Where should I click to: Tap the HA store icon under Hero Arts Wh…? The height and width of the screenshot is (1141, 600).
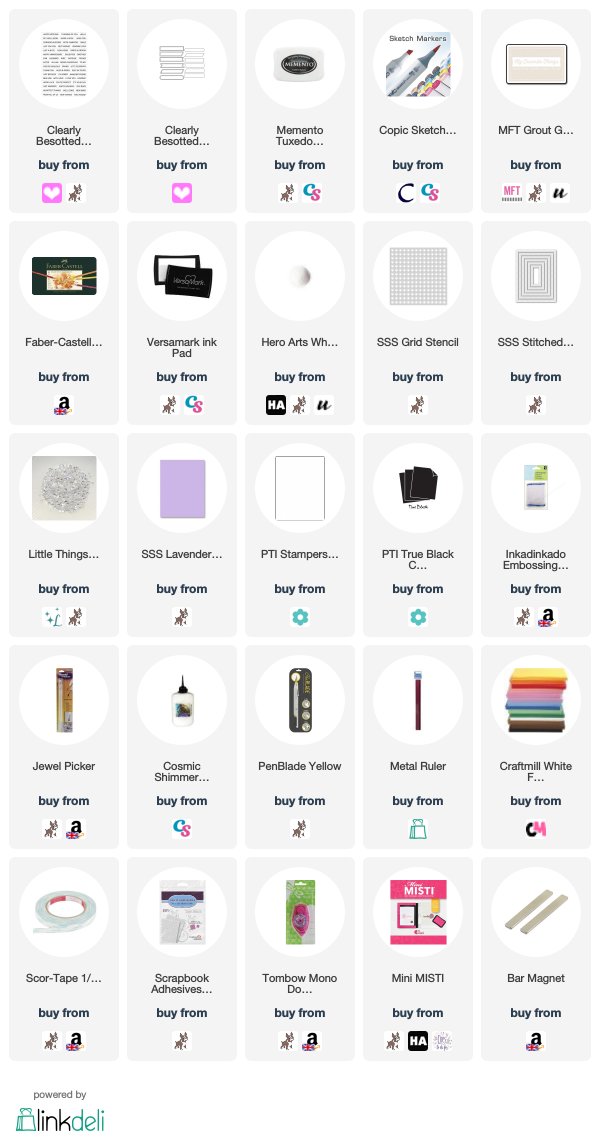pyautogui.click(x=276, y=405)
